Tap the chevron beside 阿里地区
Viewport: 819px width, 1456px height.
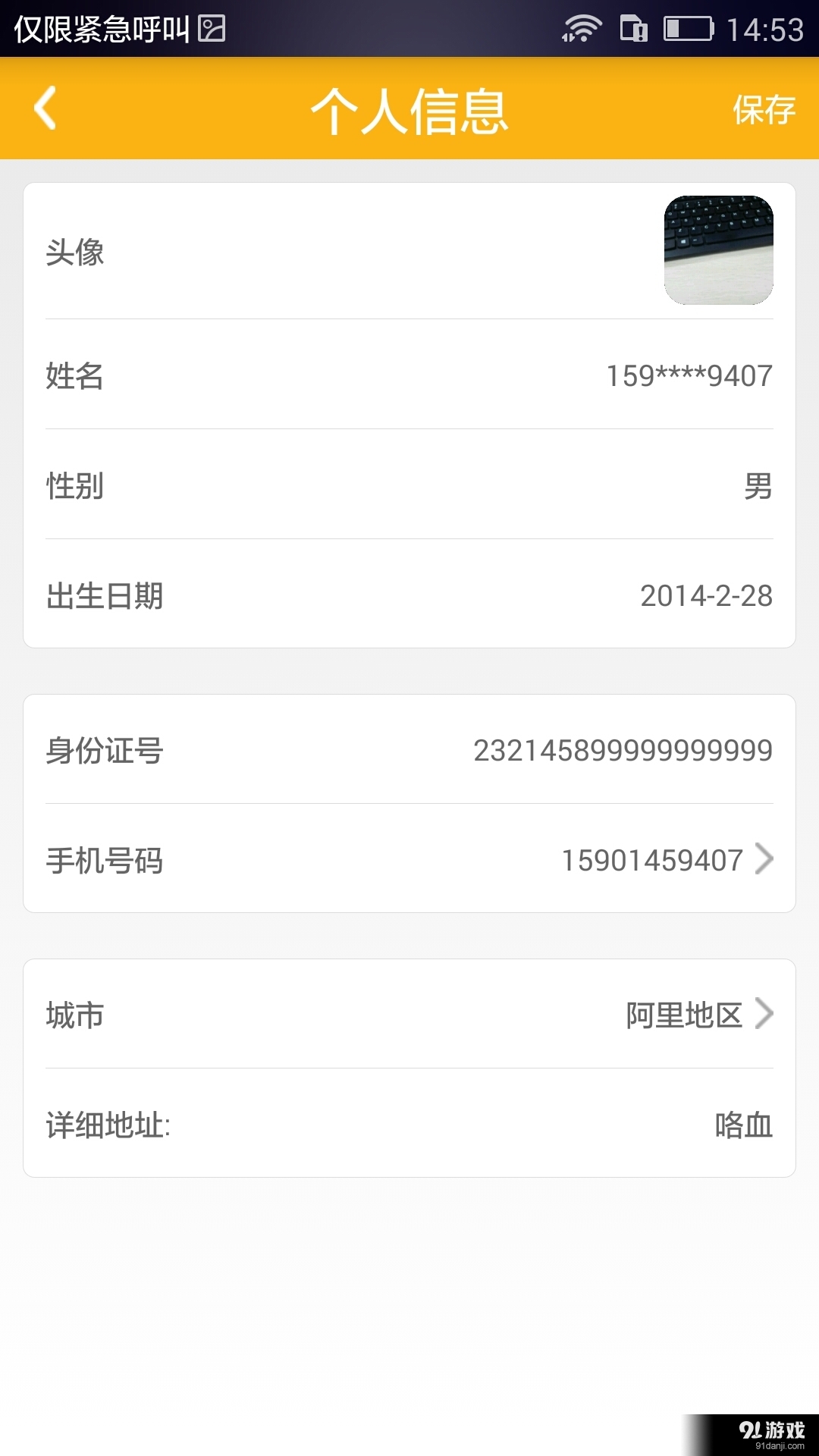(x=767, y=1014)
